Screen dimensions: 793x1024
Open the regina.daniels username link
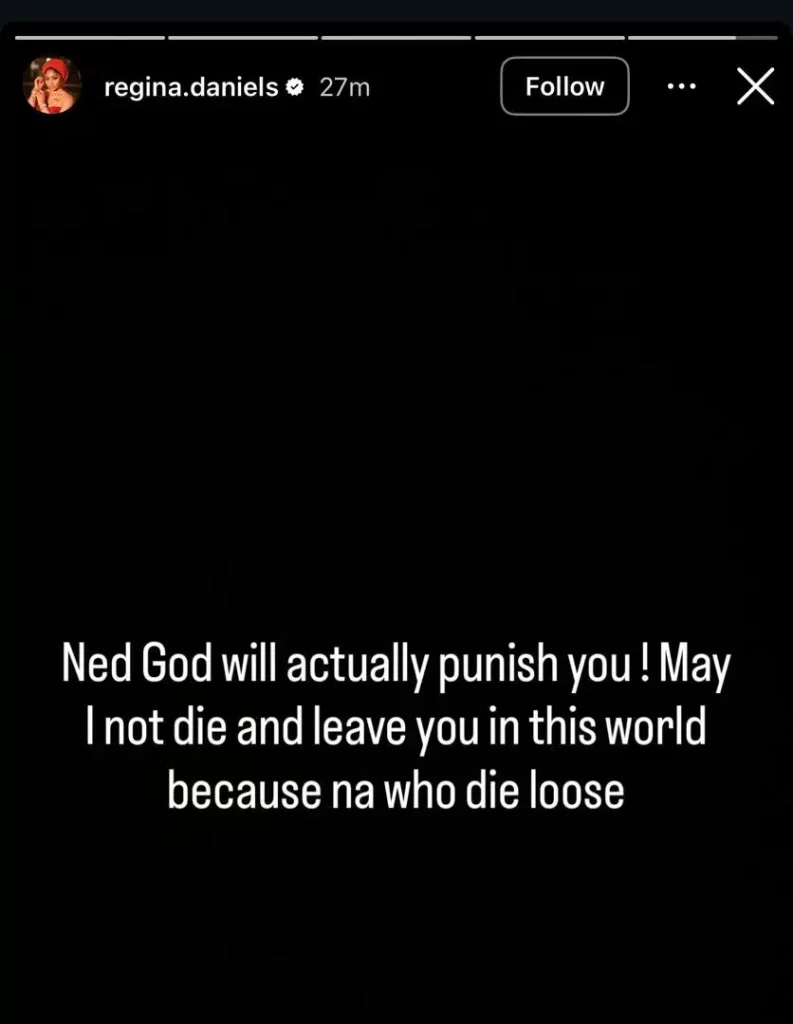pos(190,87)
